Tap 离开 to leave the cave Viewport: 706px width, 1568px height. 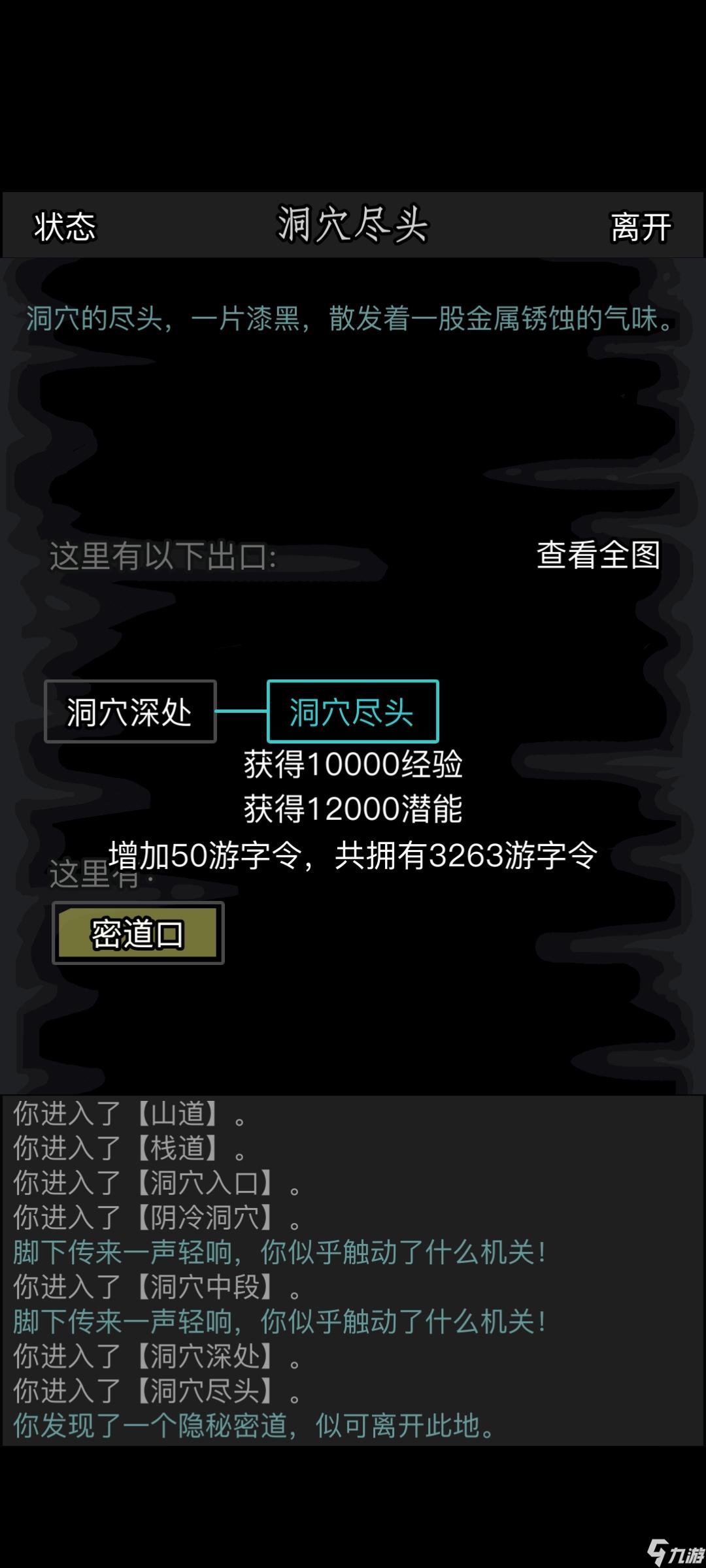[641, 227]
